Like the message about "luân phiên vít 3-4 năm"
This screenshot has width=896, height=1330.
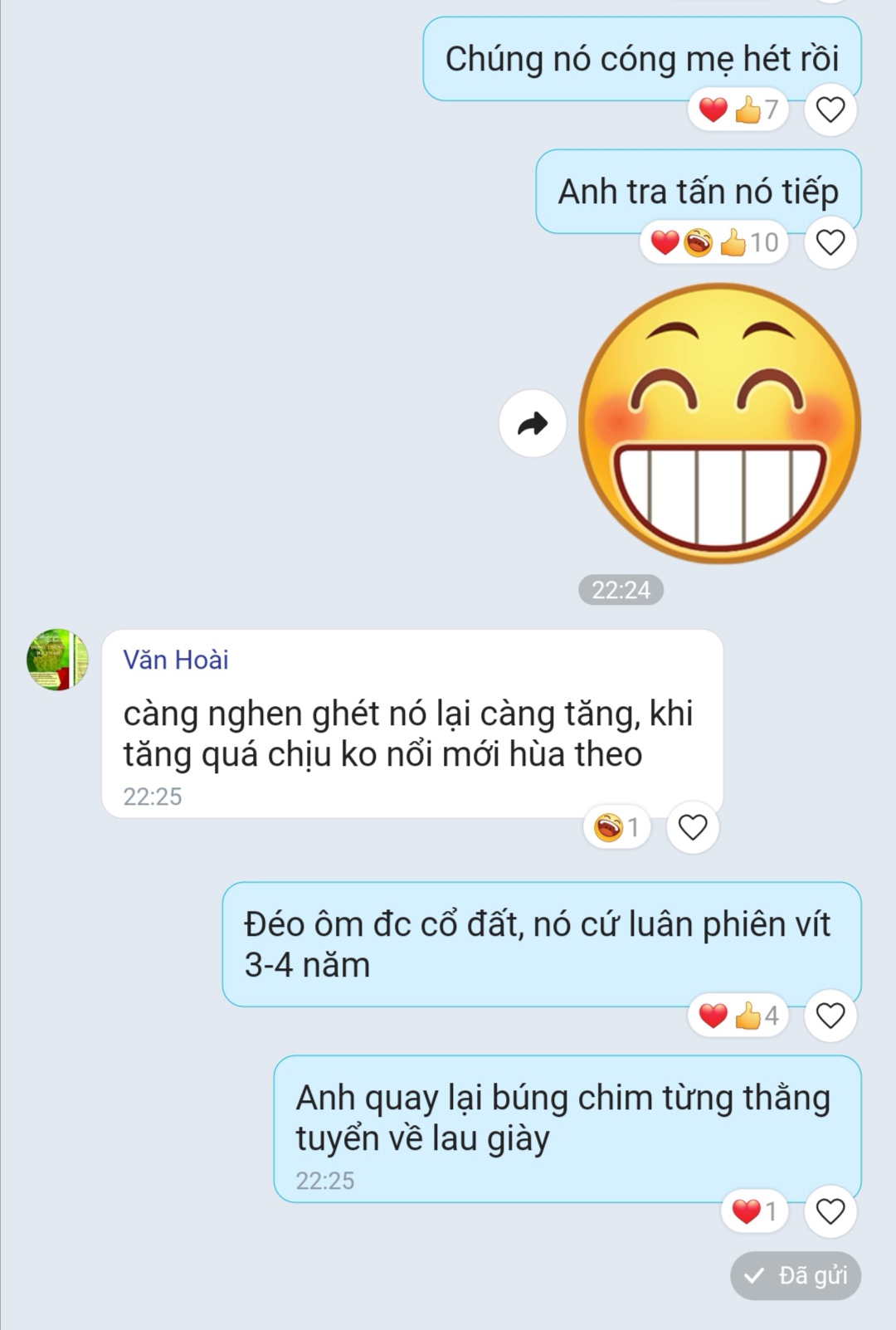830,1016
